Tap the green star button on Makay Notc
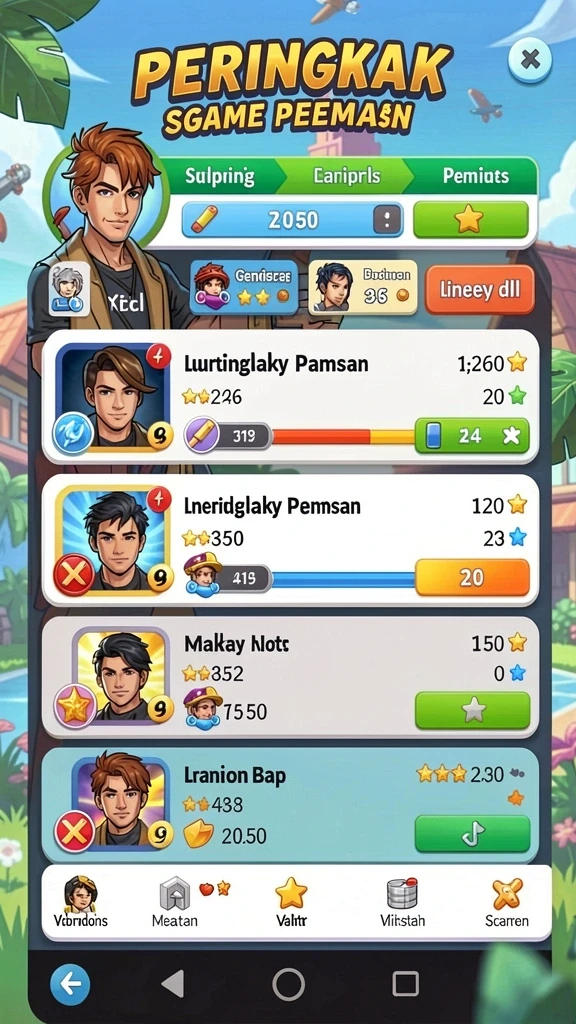This screenshot has width=576, height=1024. (472, 711)
